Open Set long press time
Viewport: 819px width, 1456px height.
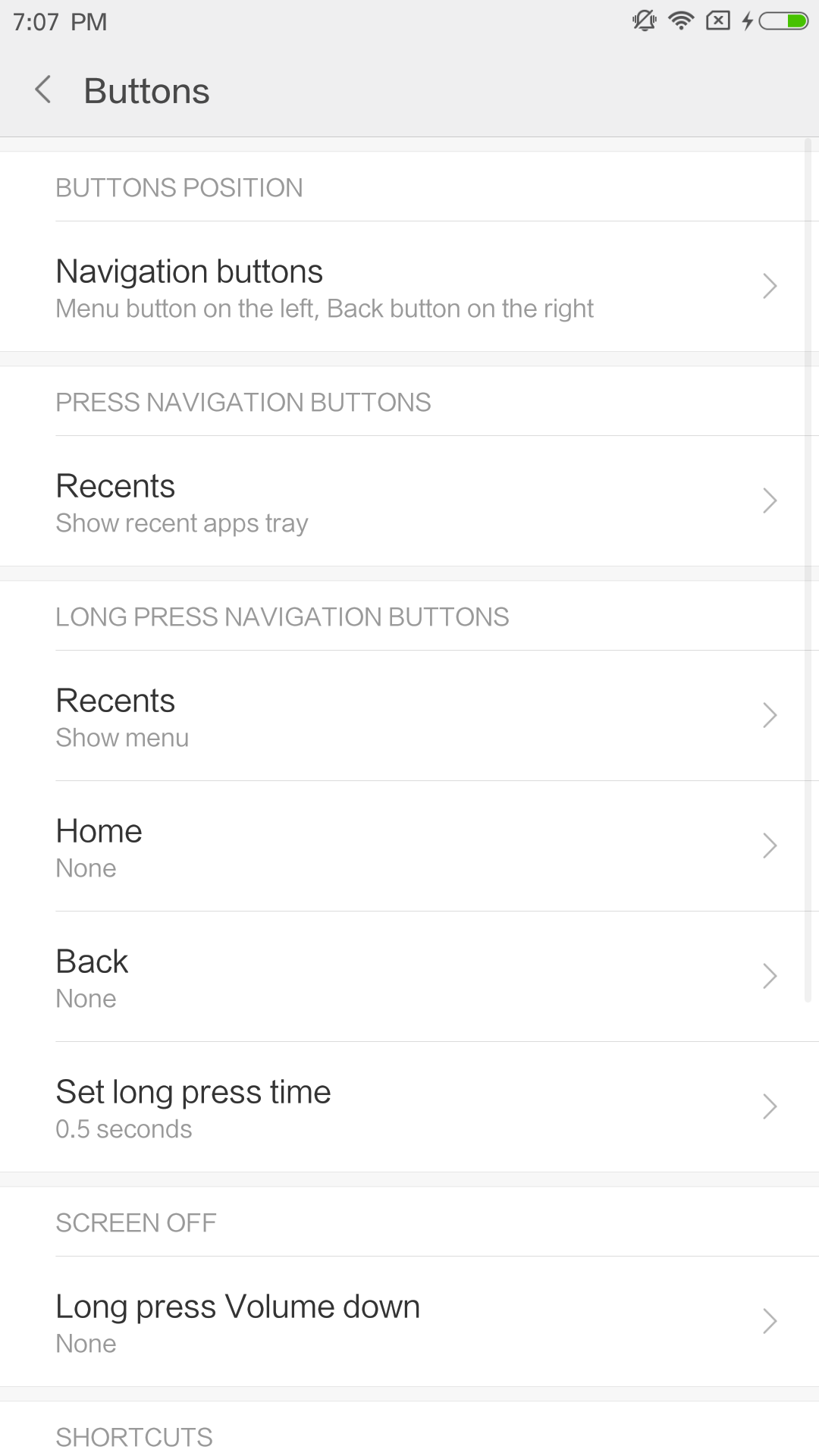[x=409, y=1107]
